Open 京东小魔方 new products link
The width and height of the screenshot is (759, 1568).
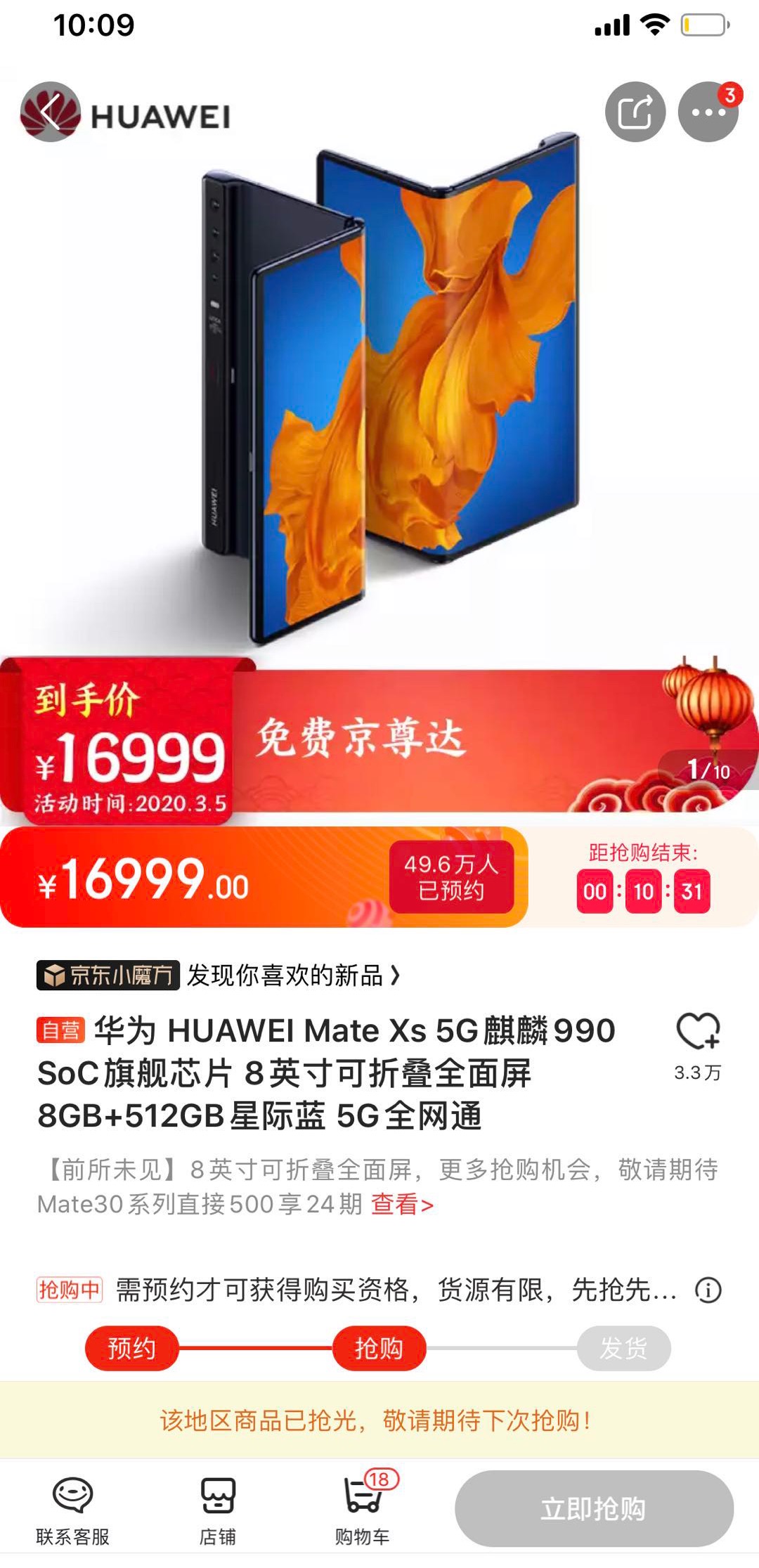coord(219,975)
